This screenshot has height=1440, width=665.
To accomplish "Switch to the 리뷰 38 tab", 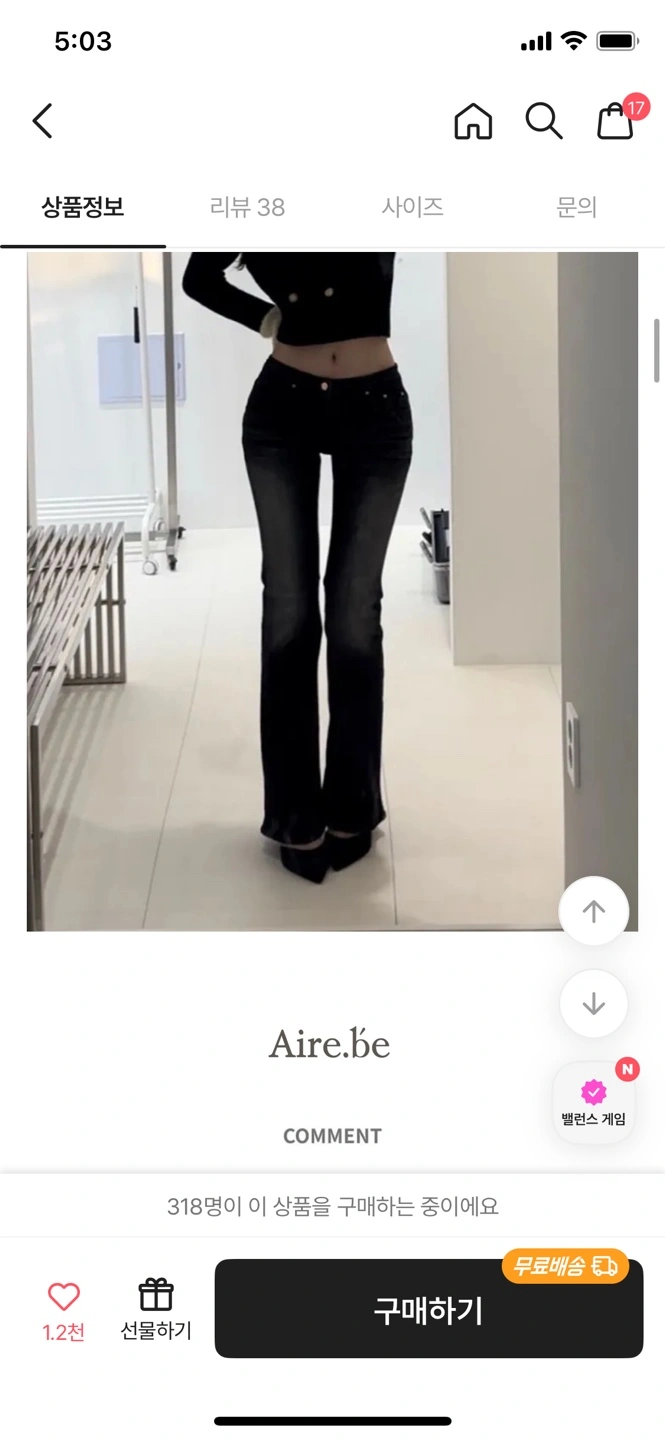I will 247,207.
